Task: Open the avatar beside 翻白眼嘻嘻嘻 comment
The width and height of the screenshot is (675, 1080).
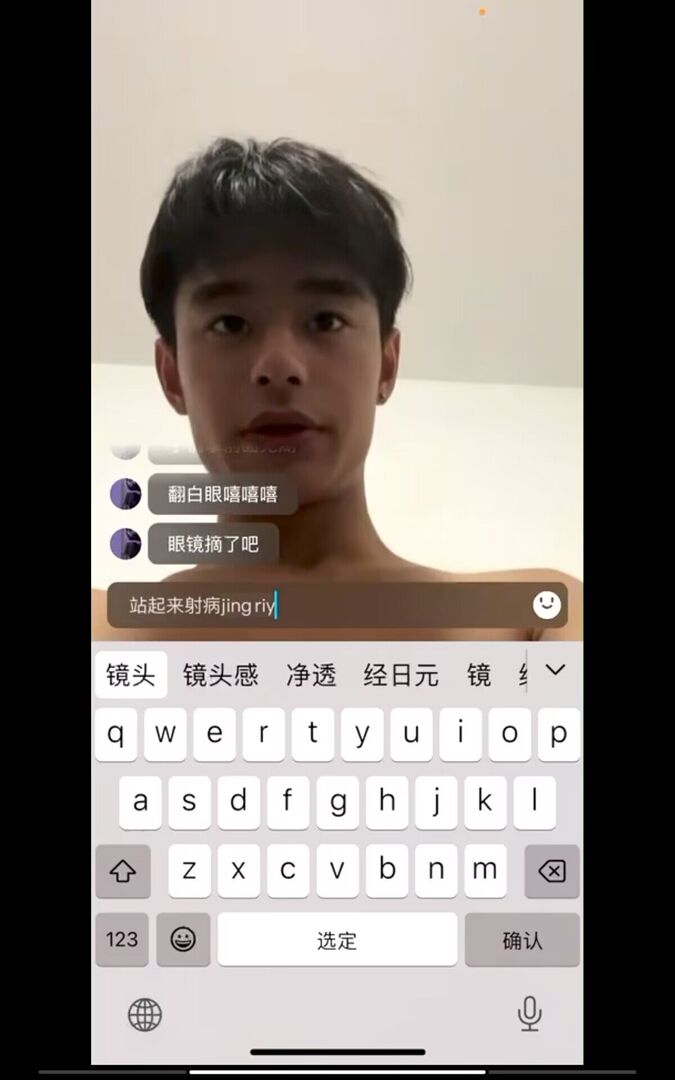Action: tap(125, 494)
